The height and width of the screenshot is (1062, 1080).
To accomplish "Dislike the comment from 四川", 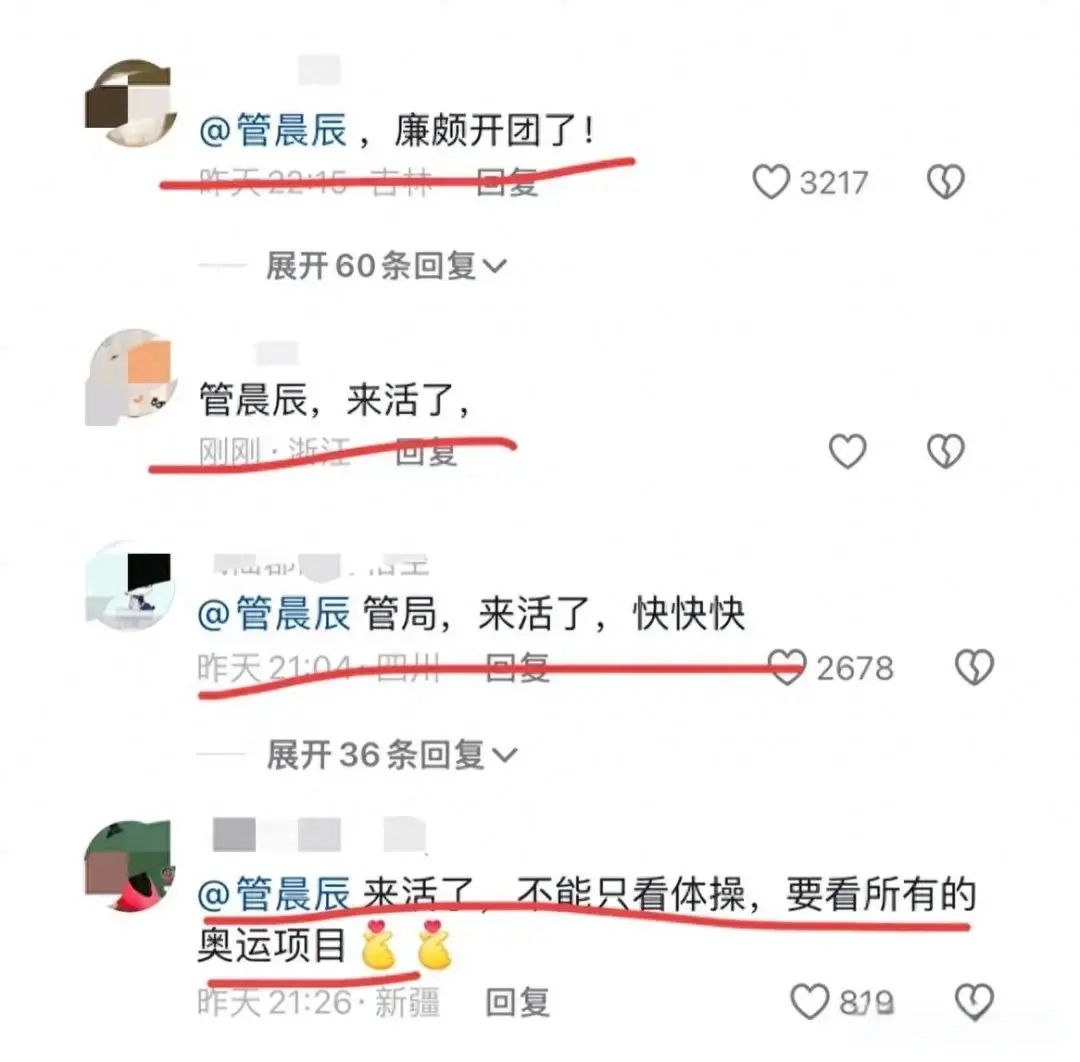I will (974, 667).
